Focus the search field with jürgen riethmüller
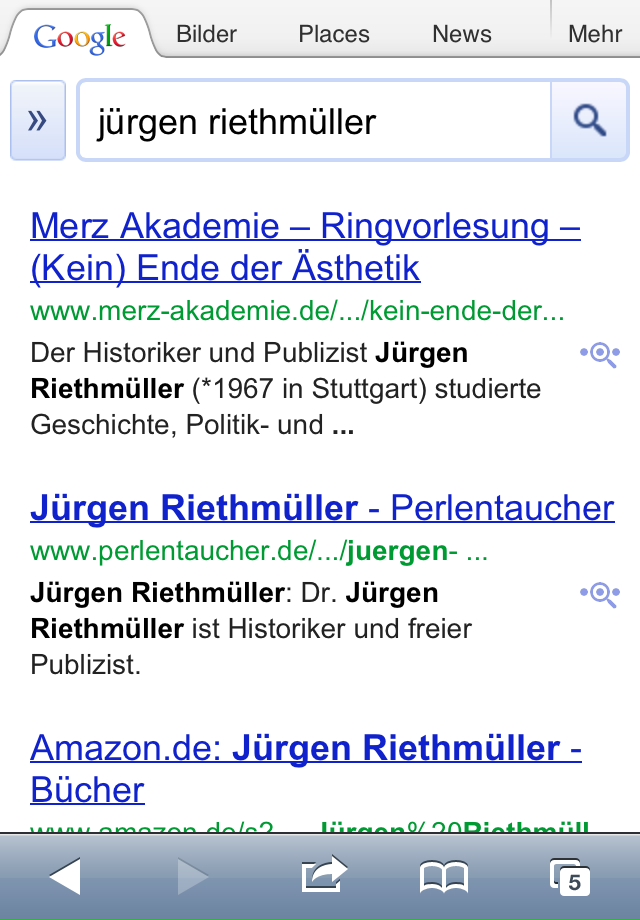 click(x=314, y=122)
